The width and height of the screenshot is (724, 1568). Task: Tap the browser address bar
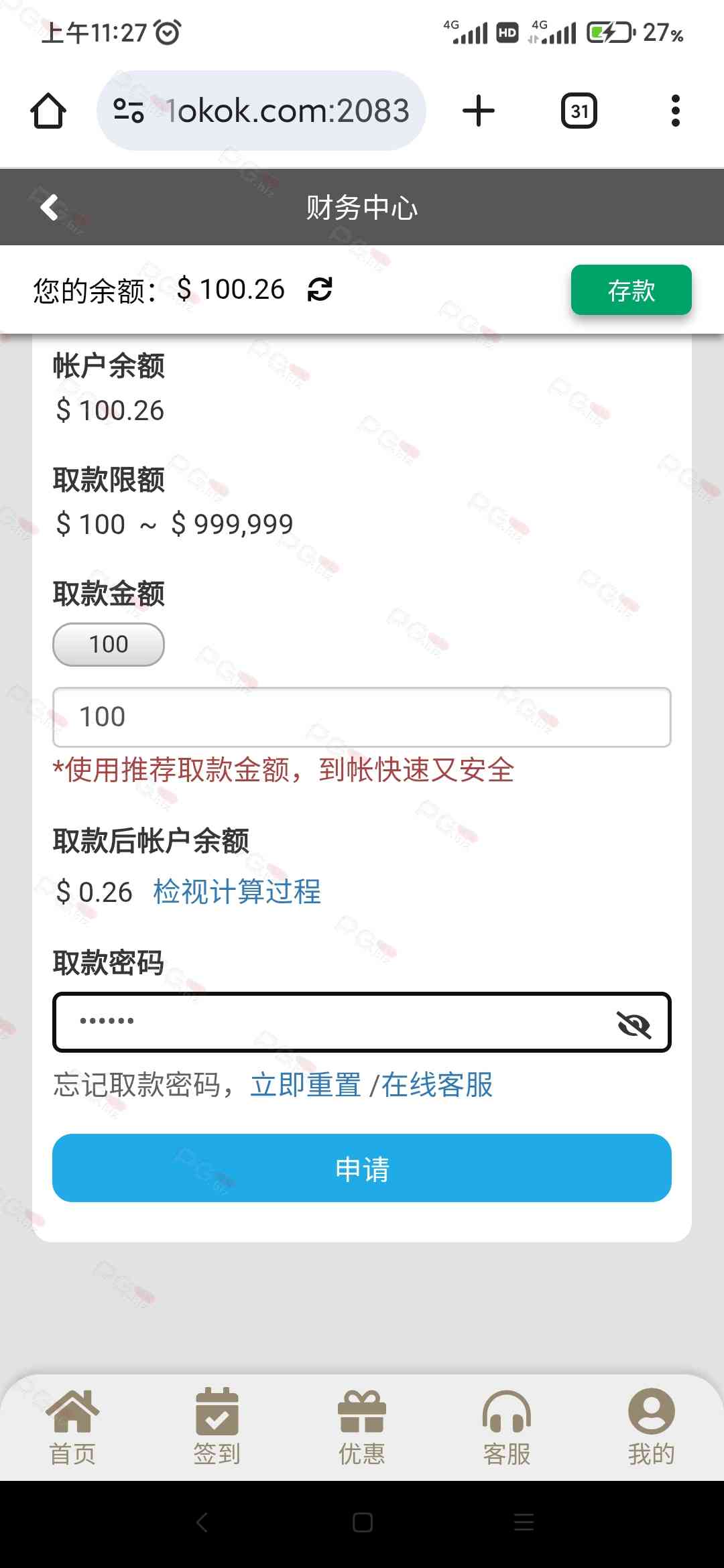(268, 111)
